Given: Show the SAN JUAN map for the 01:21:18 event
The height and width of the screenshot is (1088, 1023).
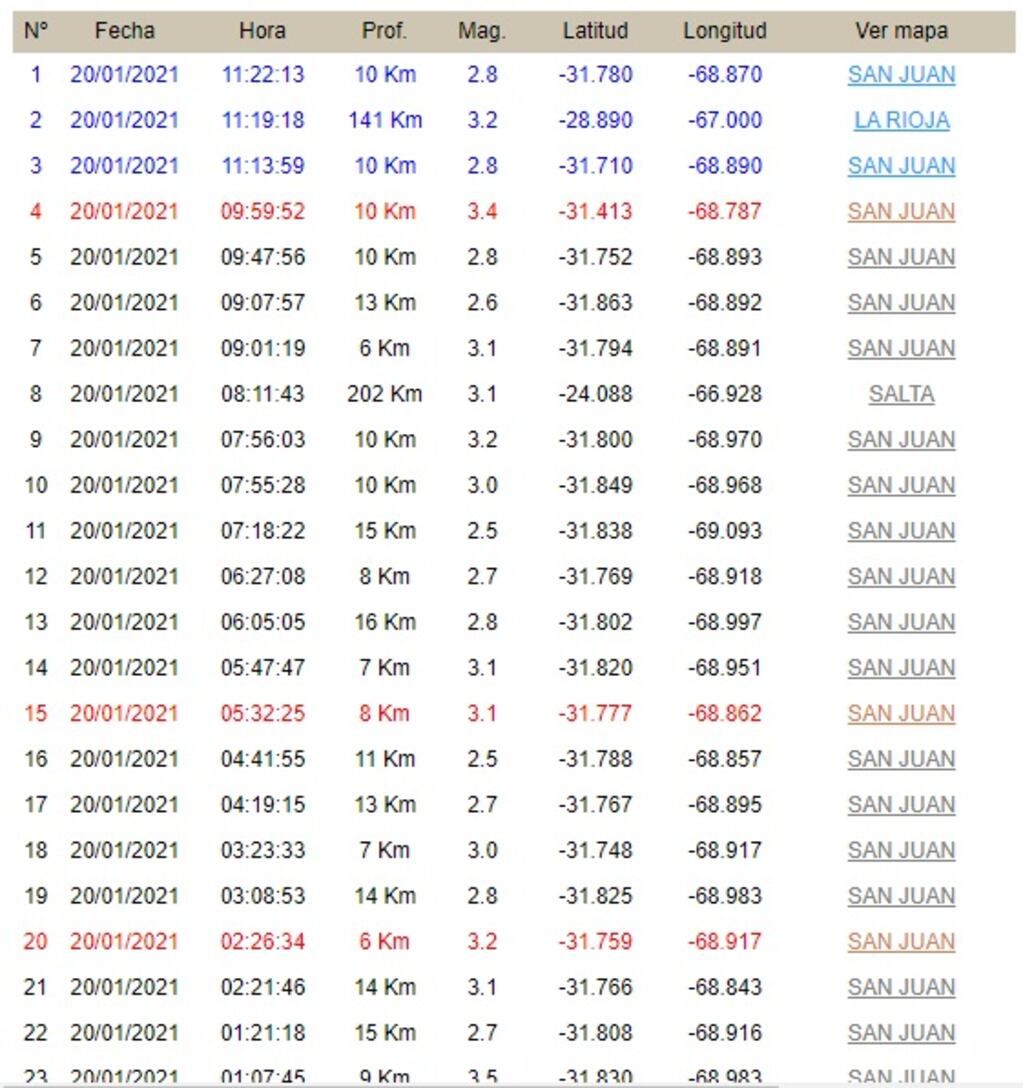Looking at the screenshot, I should (901, 1033).
